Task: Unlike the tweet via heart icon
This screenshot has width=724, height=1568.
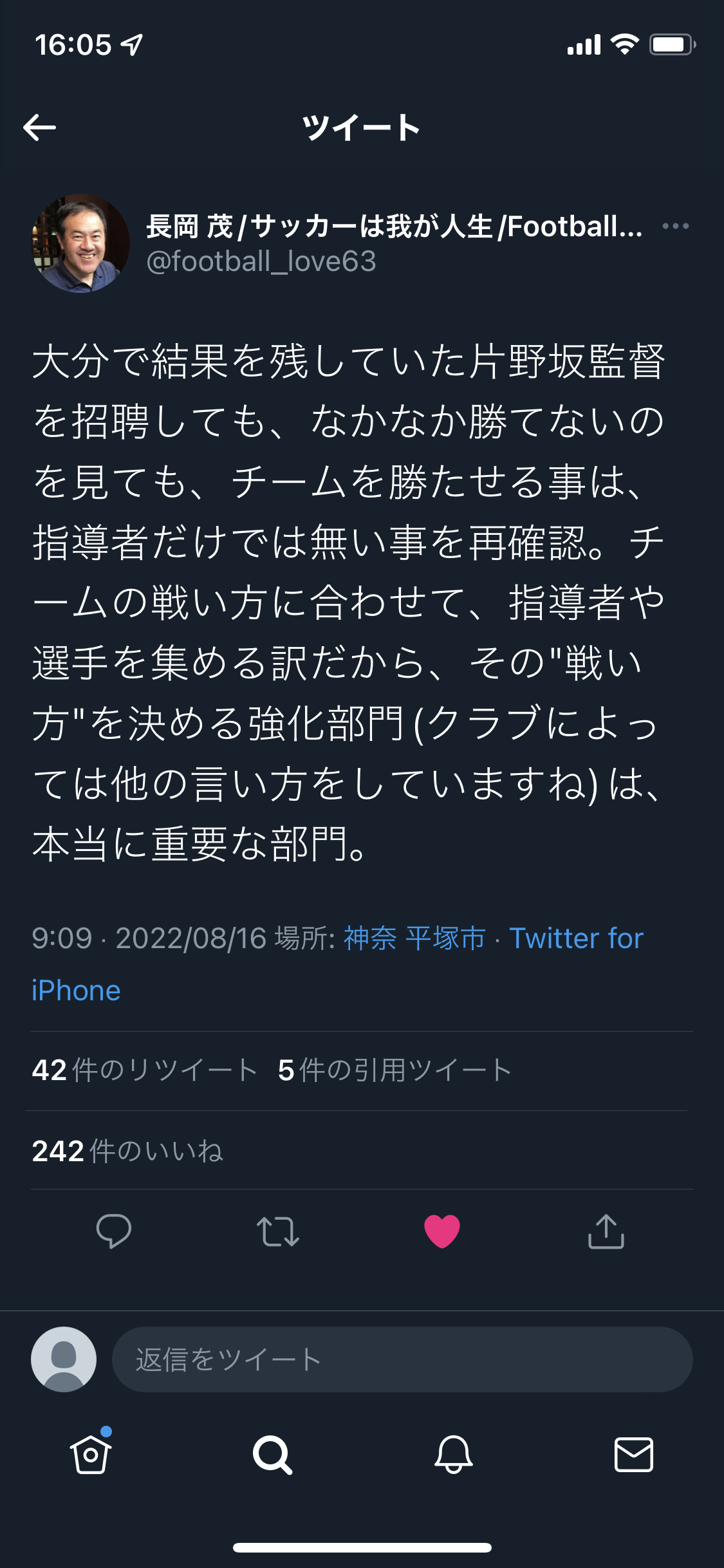Action: coord(442,1231)
